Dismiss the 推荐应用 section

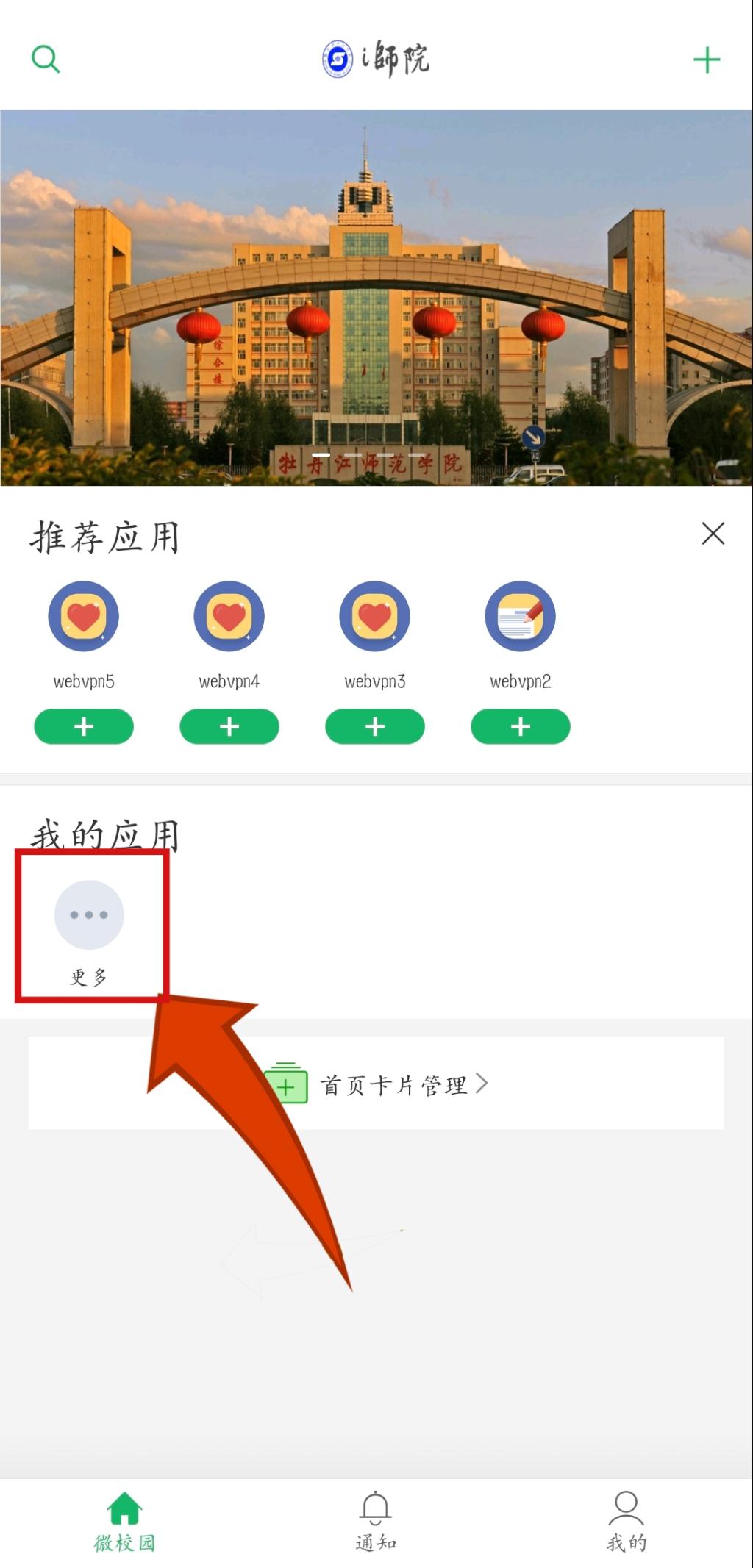click(x=713, y=534)
